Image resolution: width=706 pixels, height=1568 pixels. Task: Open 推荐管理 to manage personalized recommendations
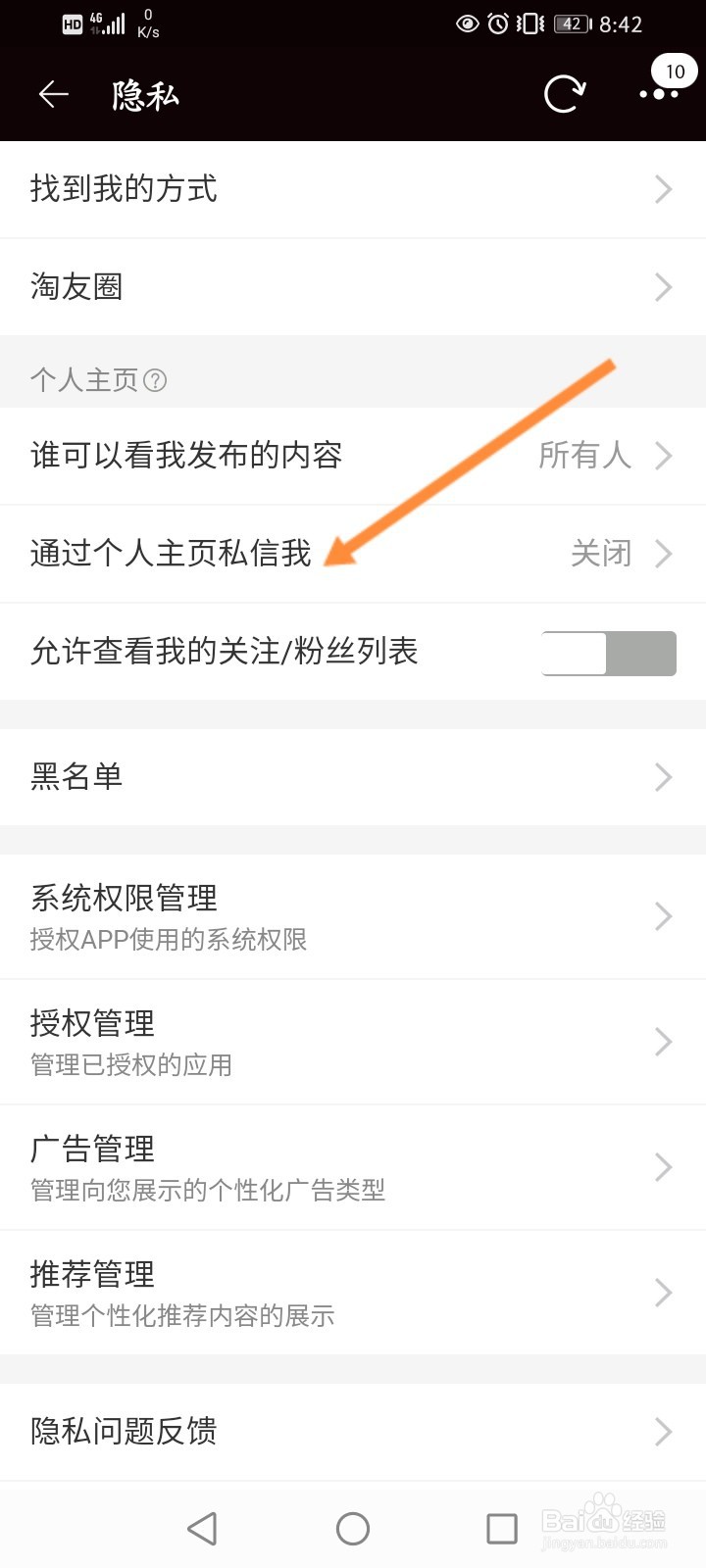point(353,1293)
